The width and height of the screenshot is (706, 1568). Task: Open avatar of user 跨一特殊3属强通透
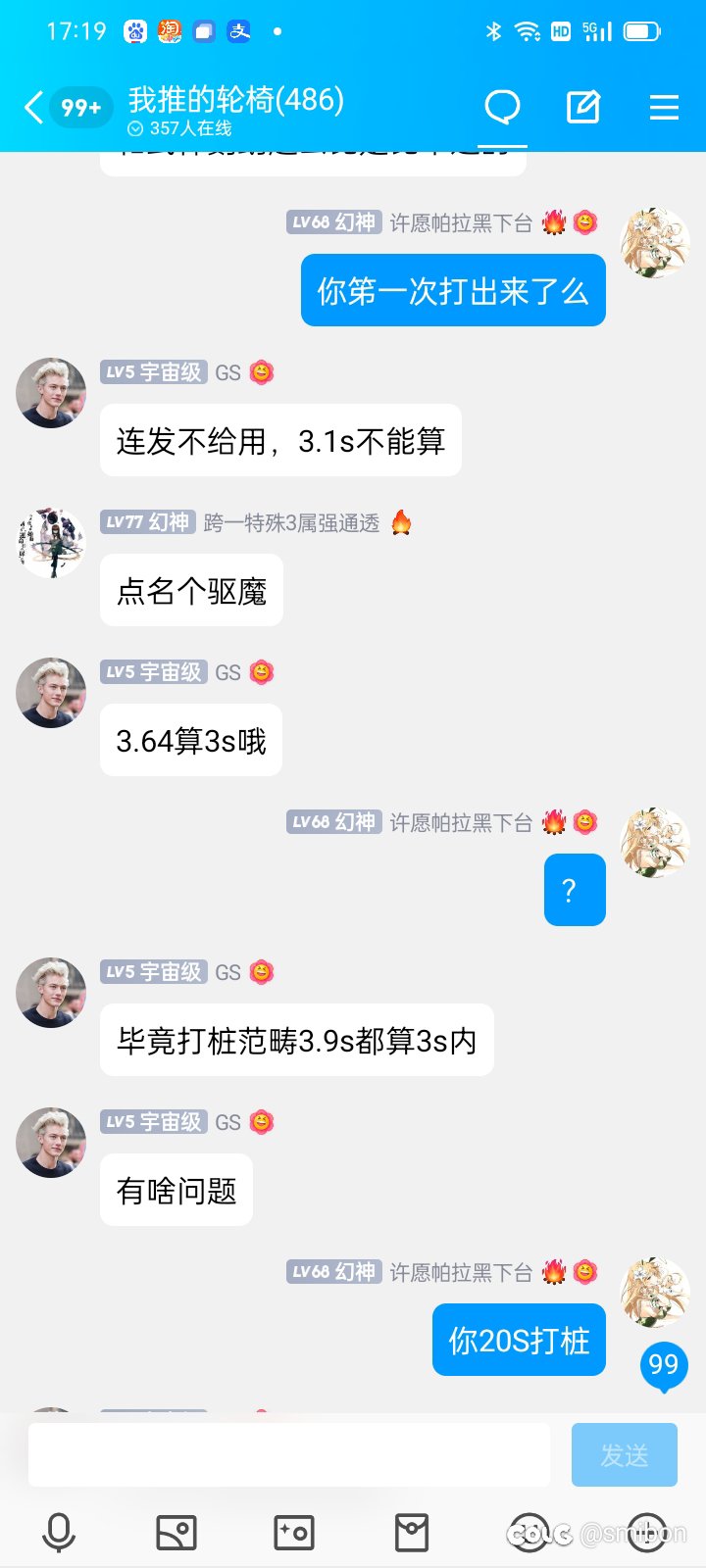[x=51, y=543]
